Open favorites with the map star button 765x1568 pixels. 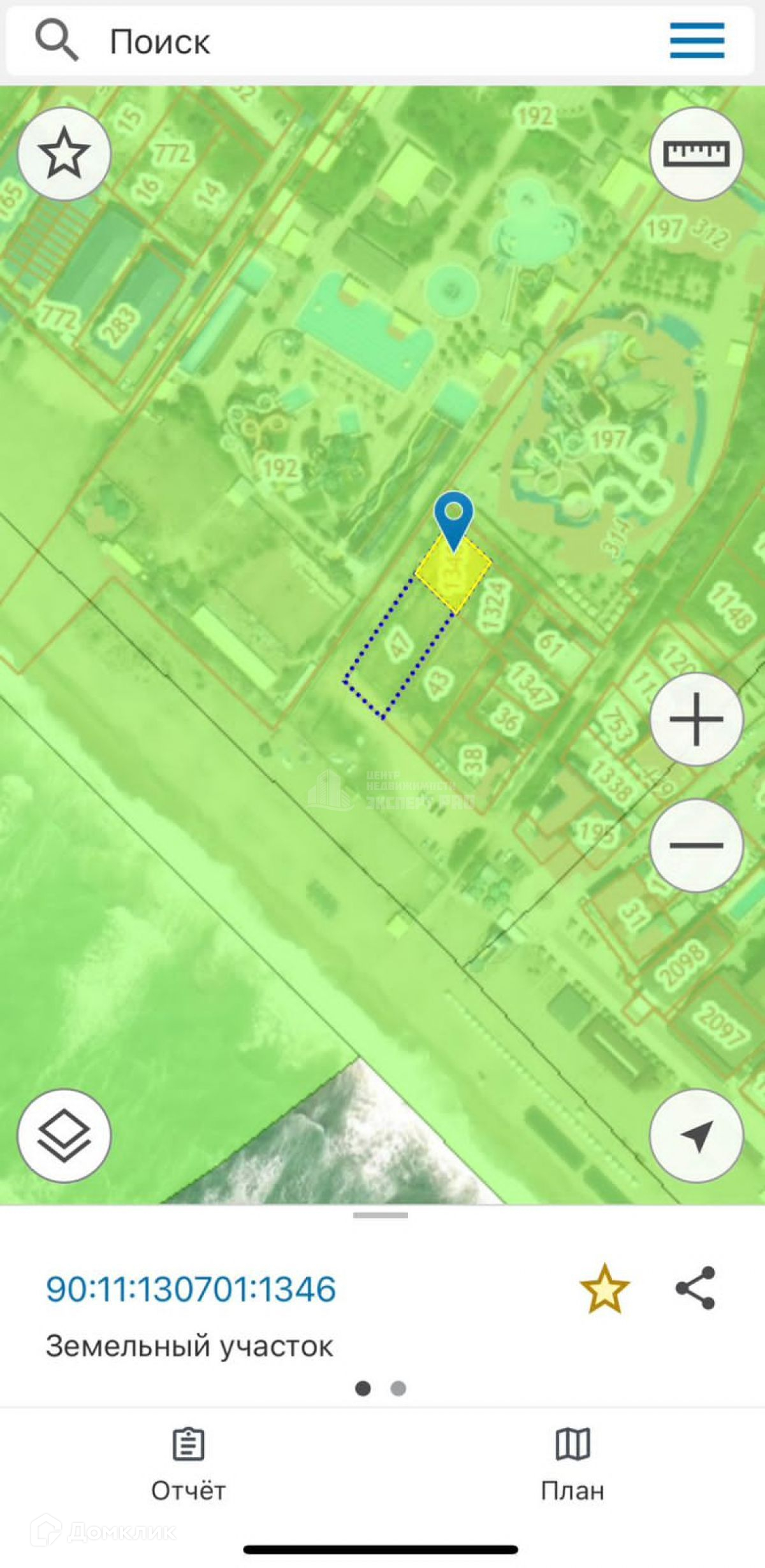64,154
